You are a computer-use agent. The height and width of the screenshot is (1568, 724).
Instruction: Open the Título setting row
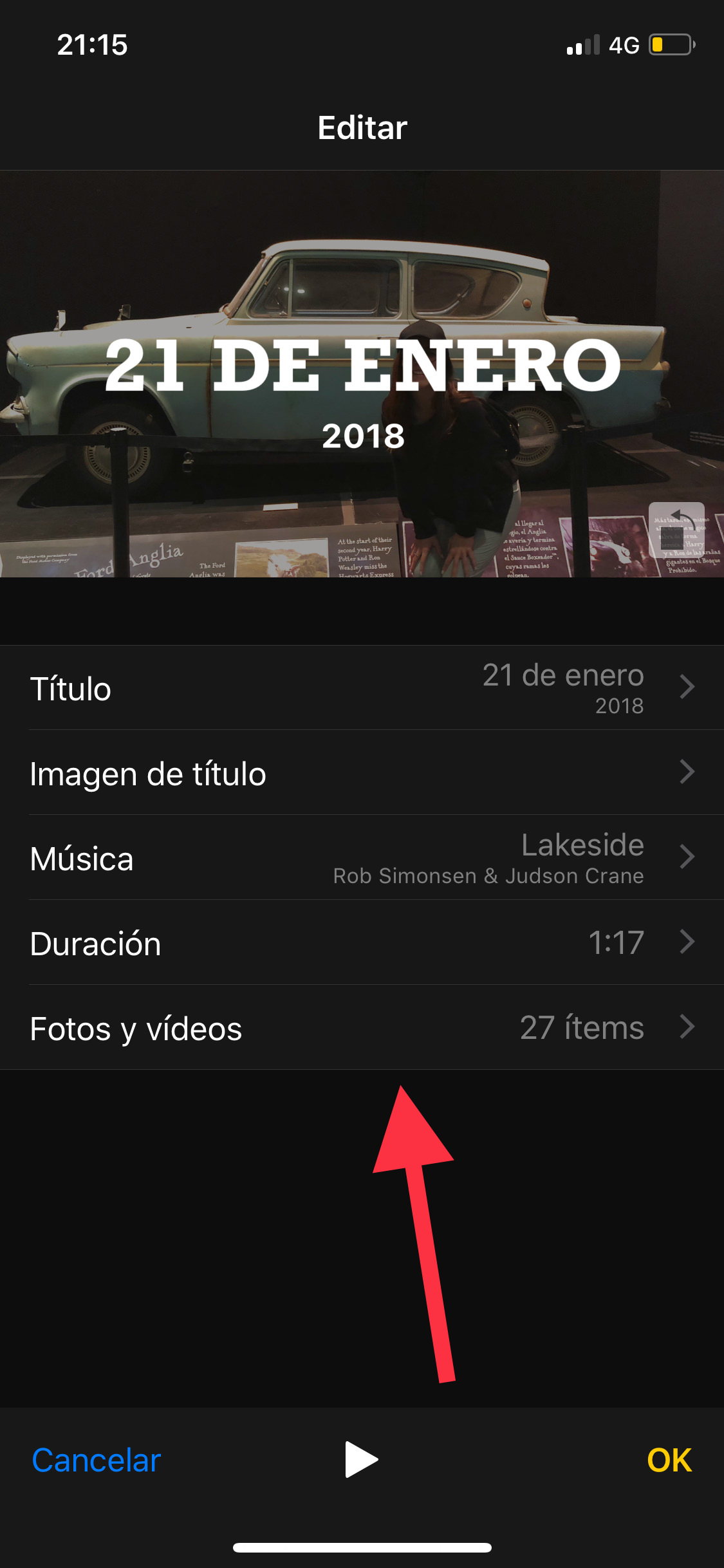tap(362, 688)
